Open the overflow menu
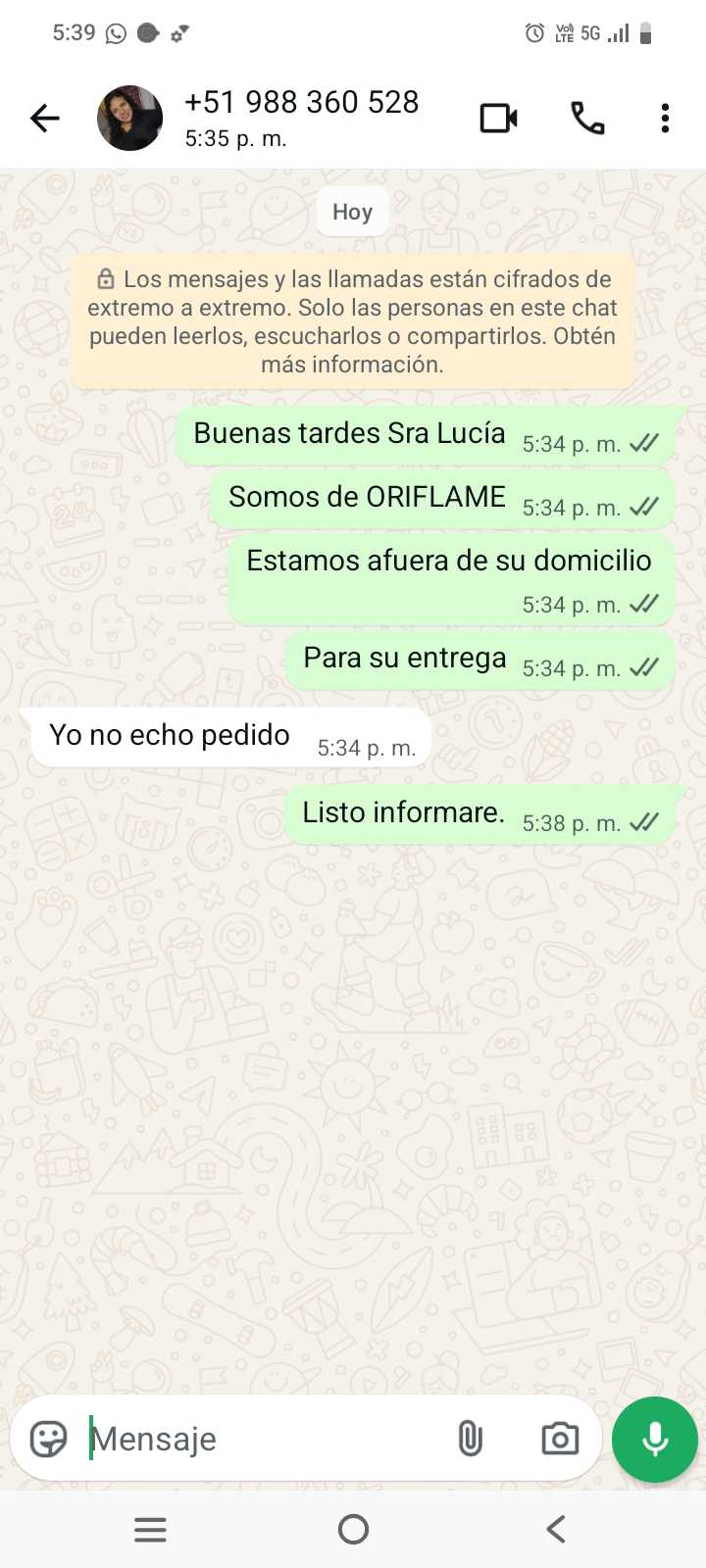The width and height of the screenshot is (706, 1568). (x=665, y=119)
